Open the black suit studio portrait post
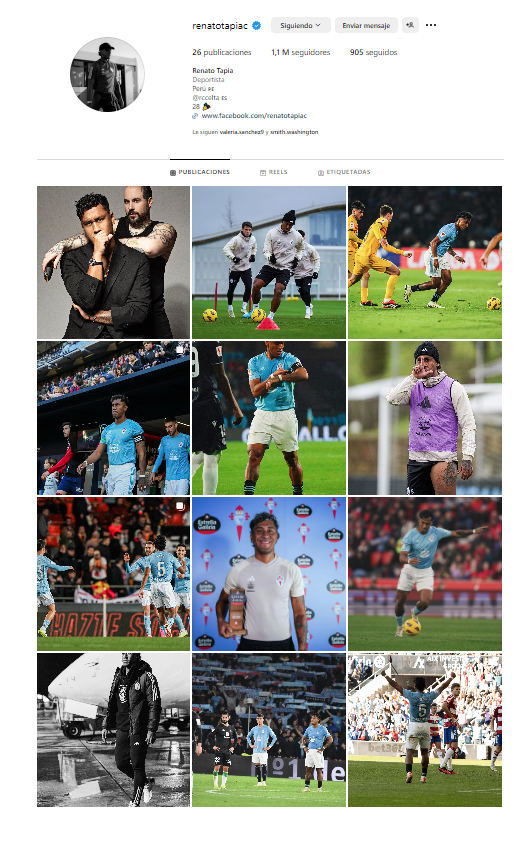 [114, 263]
